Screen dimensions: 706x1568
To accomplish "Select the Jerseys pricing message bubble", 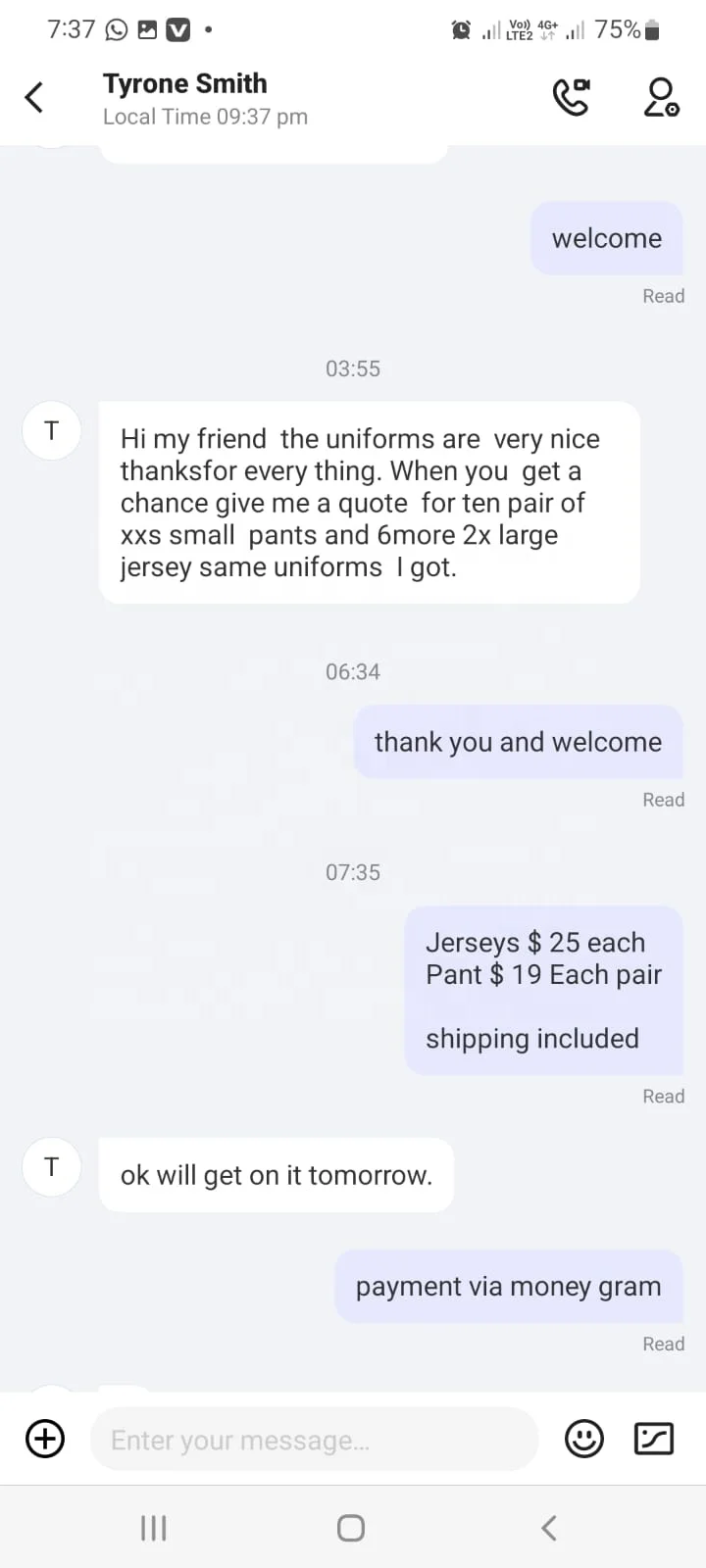I will [544, 990].
